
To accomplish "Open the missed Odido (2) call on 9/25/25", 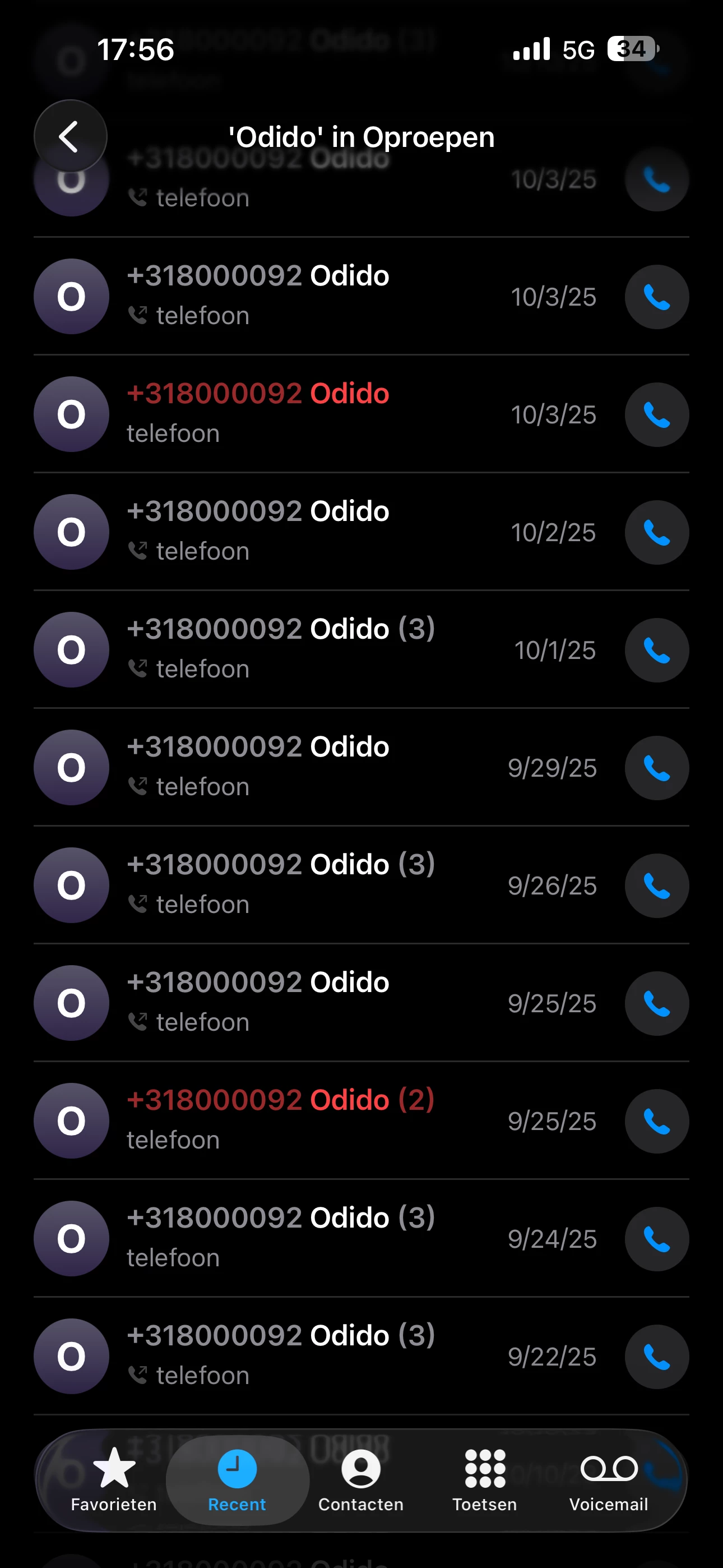I will [304, 1120].
